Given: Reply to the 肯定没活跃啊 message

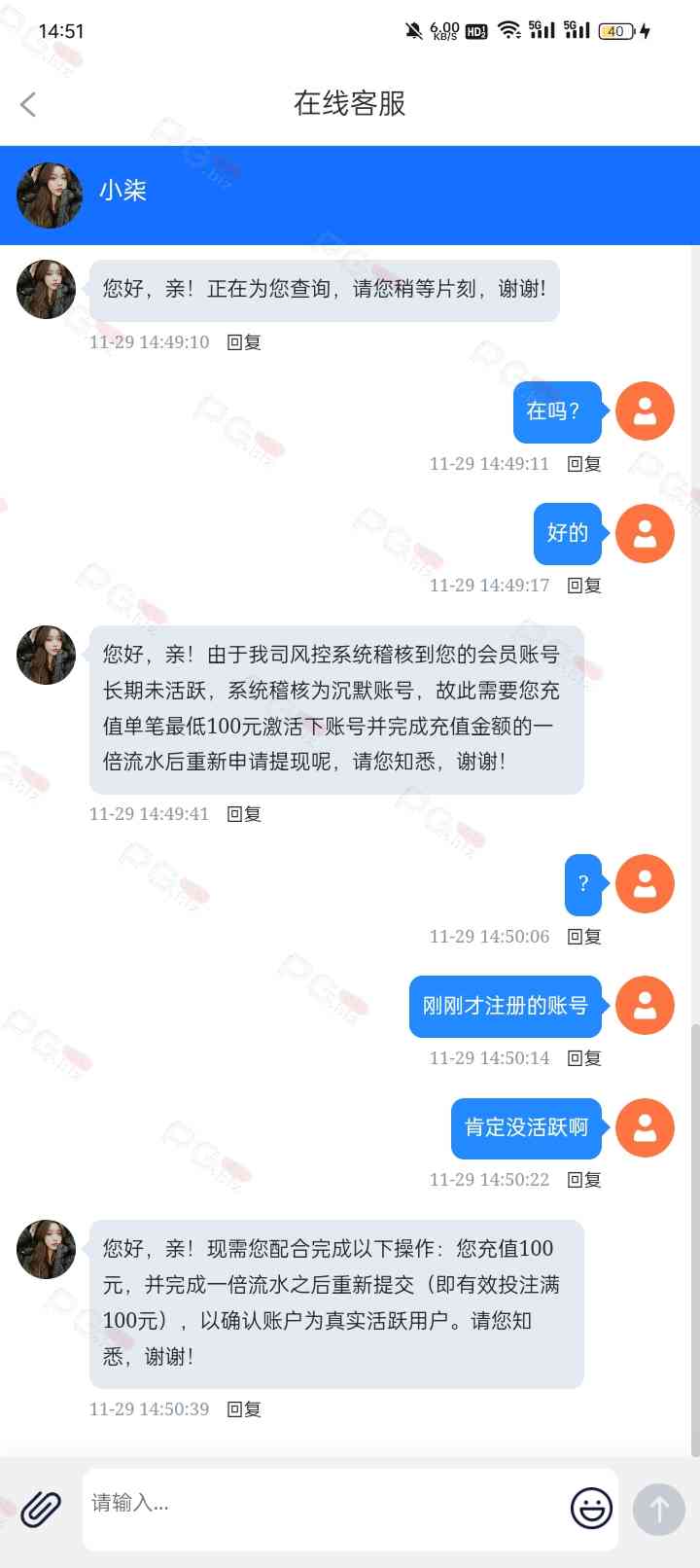Looking at the screenshot, I should (584, 1180).
